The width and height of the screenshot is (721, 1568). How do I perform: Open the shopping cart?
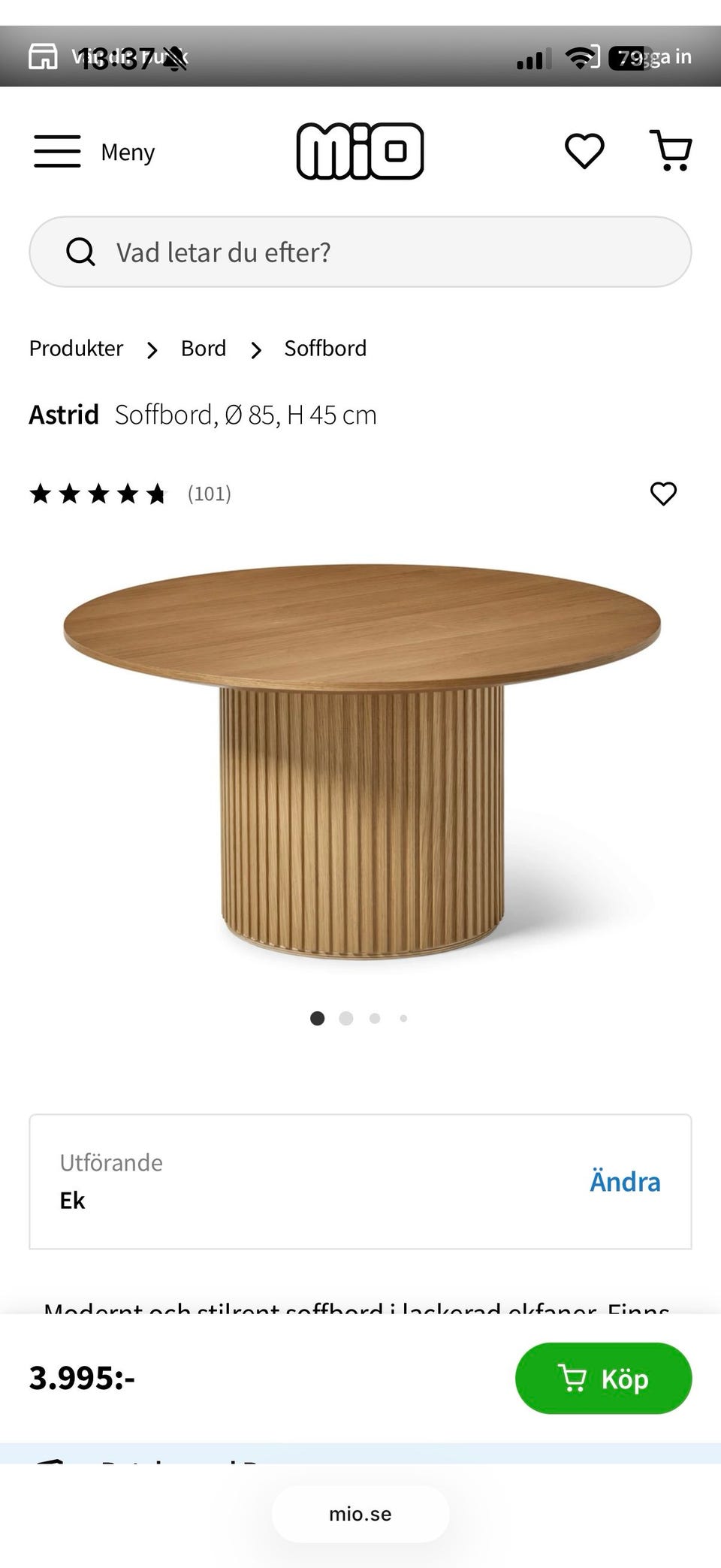(671, 150)
